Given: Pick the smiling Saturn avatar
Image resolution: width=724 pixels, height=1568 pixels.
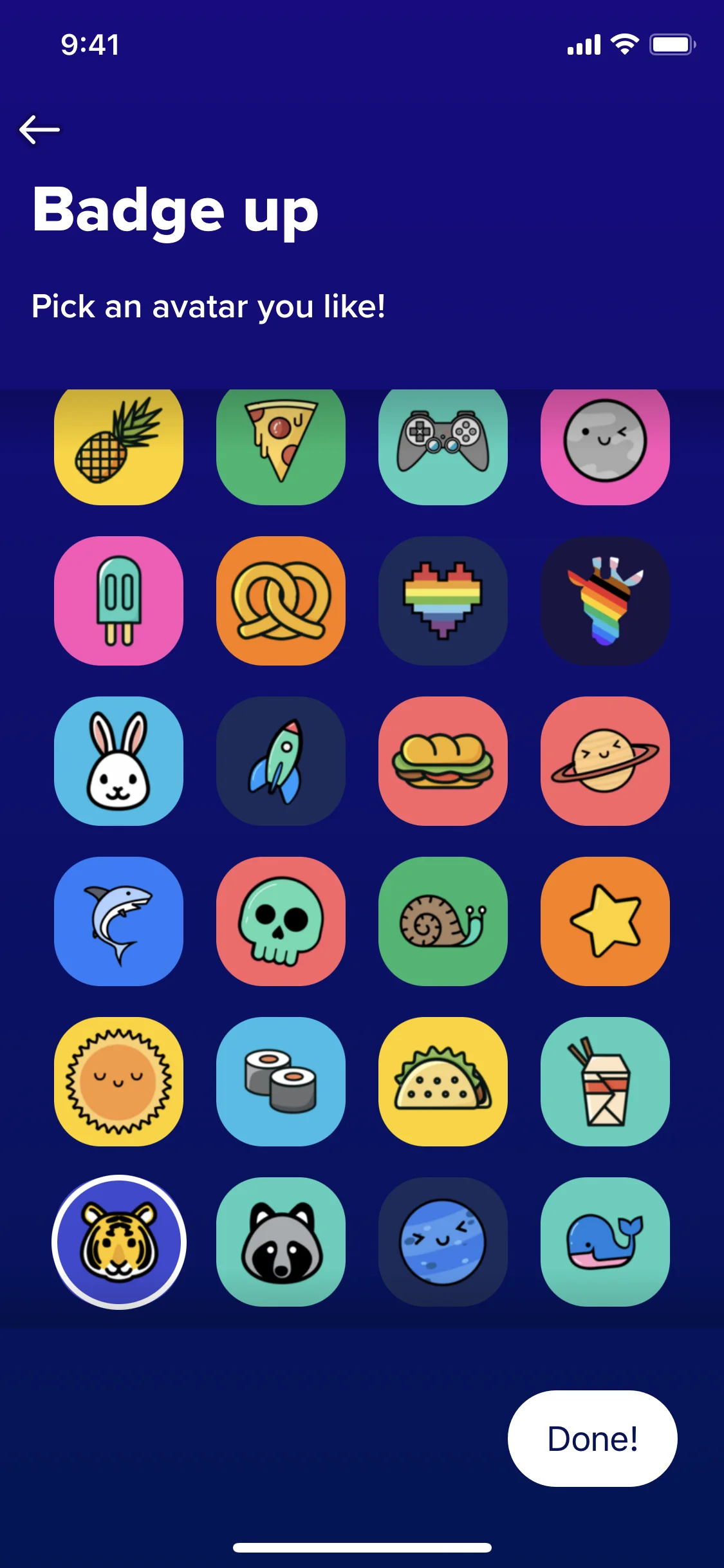Looking at the screenshot, I should tap(605, 763).
